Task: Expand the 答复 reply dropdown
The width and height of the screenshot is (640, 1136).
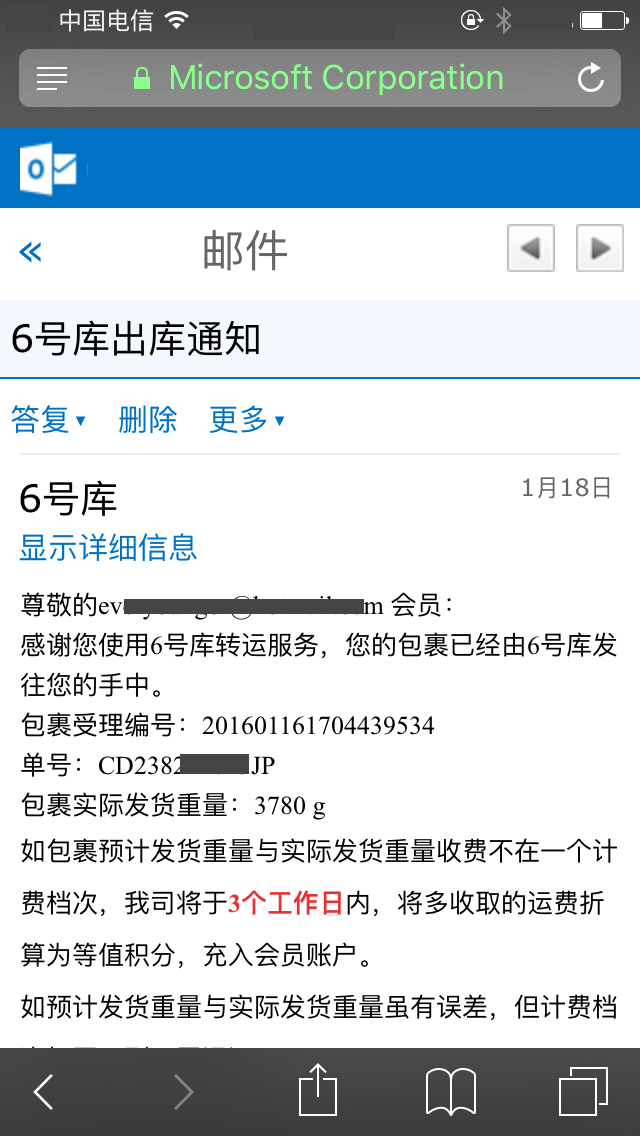Action: pos(49,419)
